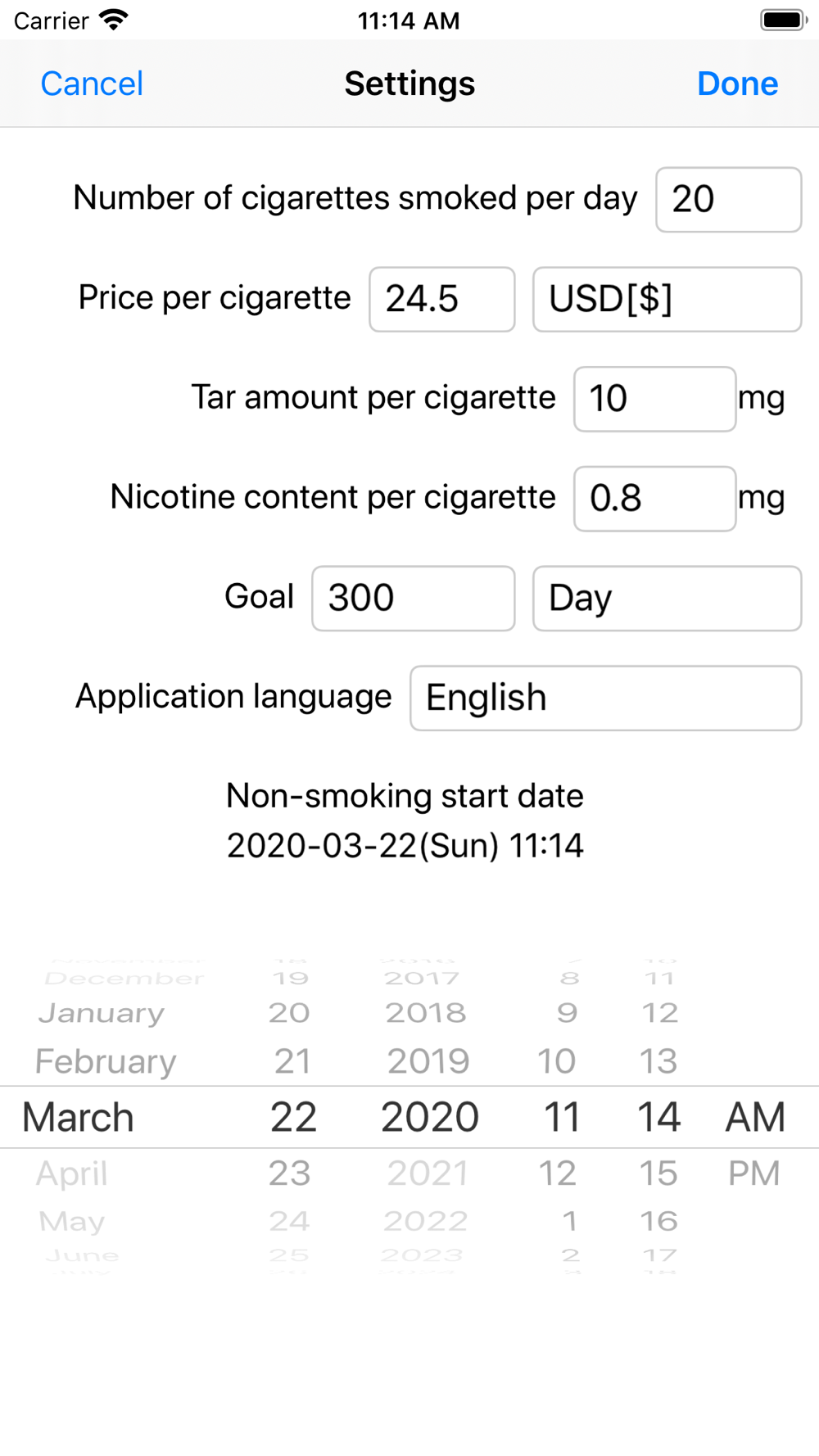The height and width of the screenshot is (1456, 819).
Task: Open the goal unit Day selector
Action: click(x=667, y=599)
